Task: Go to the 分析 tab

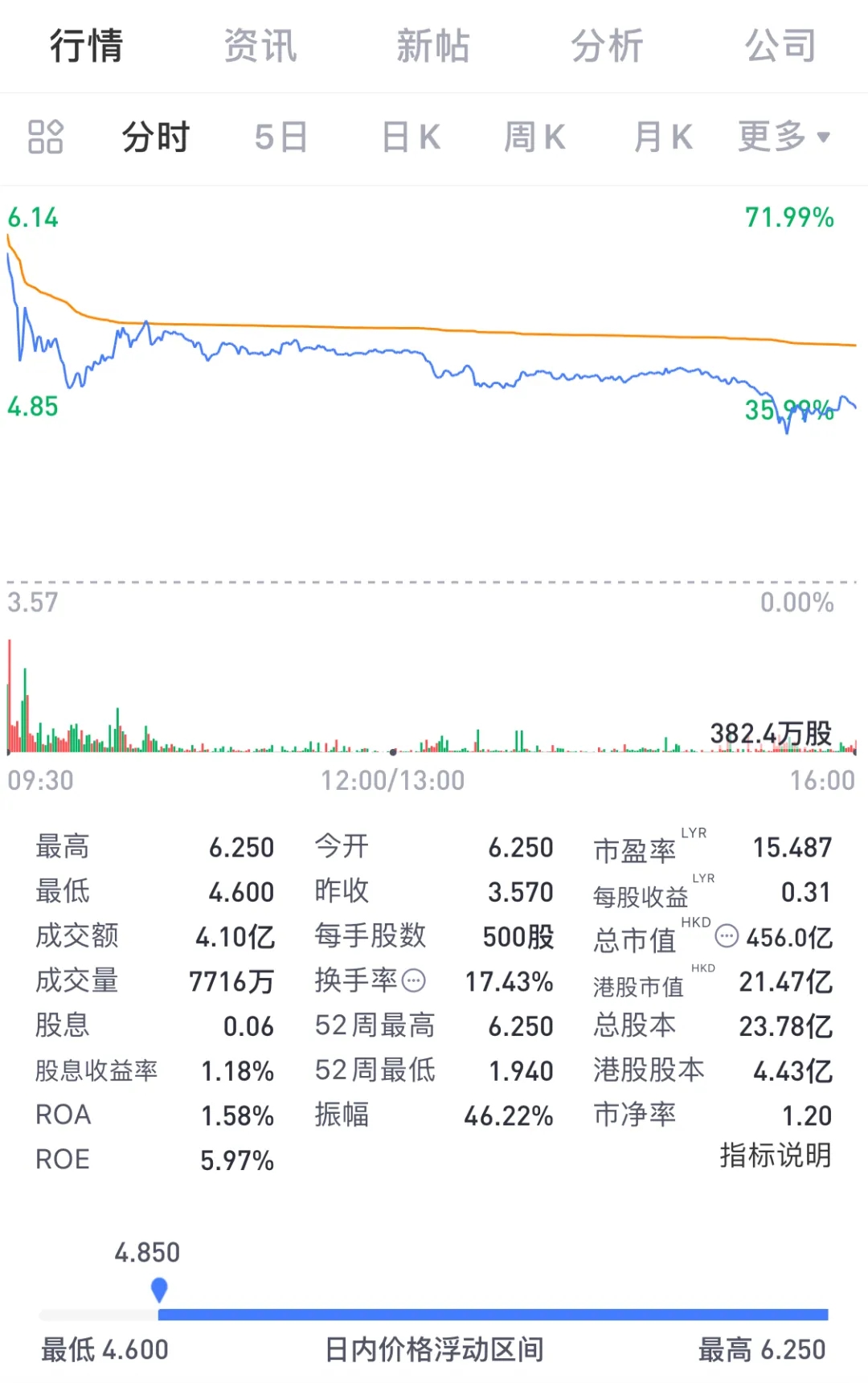Action: coord(607,46)
